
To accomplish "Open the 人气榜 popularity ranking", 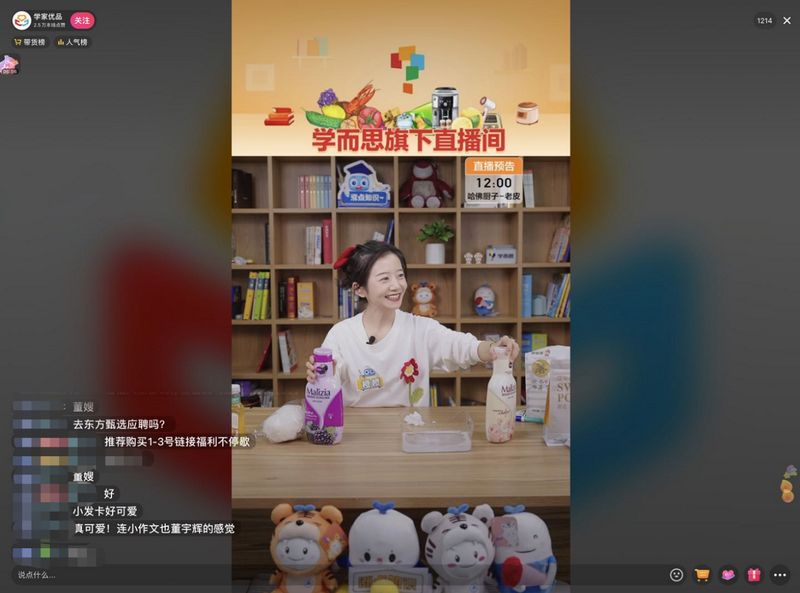I will click(x=72, y=42).
